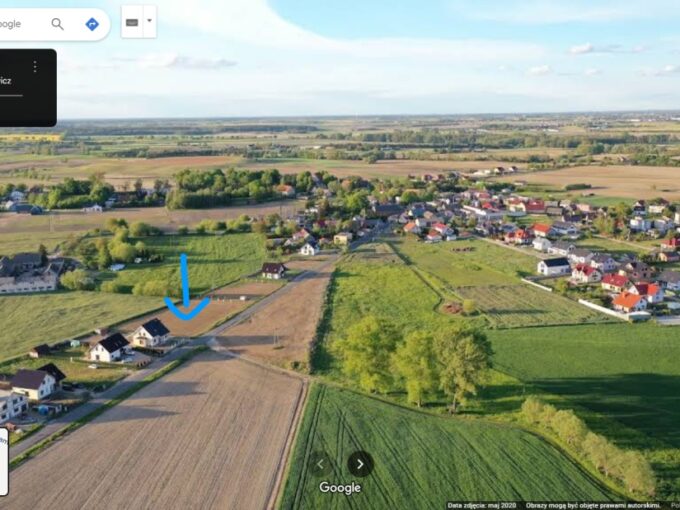Open directions with the blue arrow icon
The height and width of the screenshot is (510, 680).
(92, 24)
